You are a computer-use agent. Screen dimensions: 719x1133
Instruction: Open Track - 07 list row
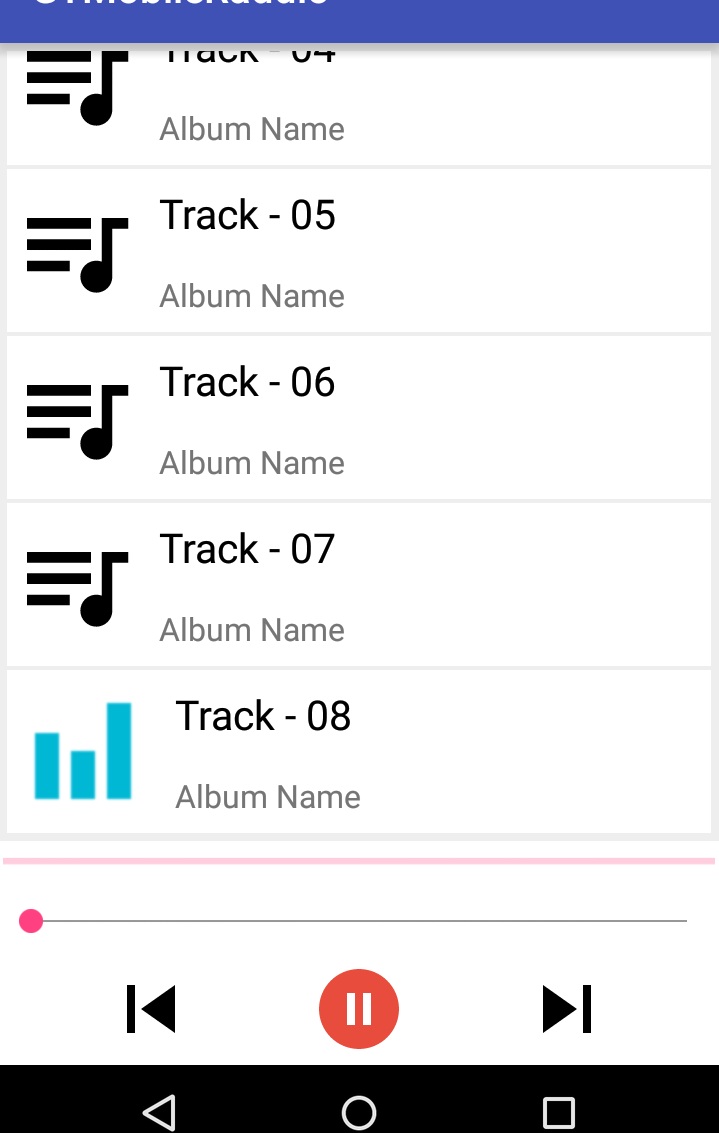click(358, 585)
